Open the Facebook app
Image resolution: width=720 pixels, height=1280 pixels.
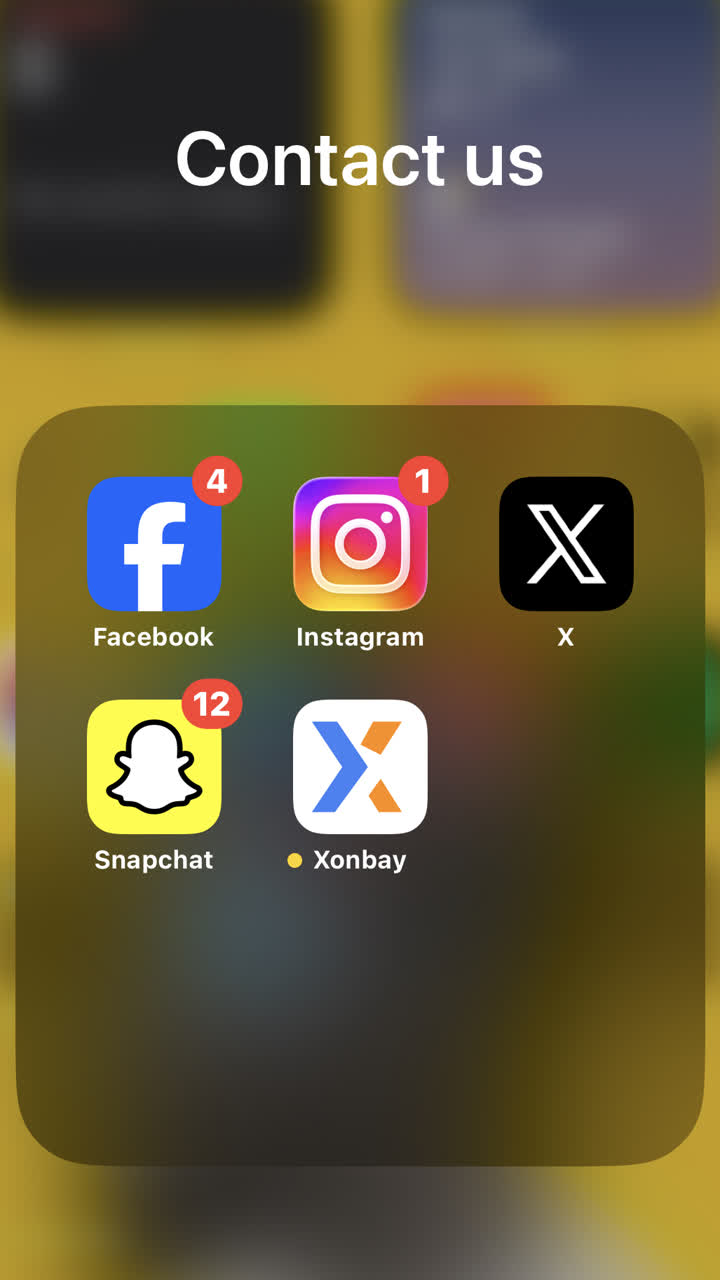tap(154, 544)
